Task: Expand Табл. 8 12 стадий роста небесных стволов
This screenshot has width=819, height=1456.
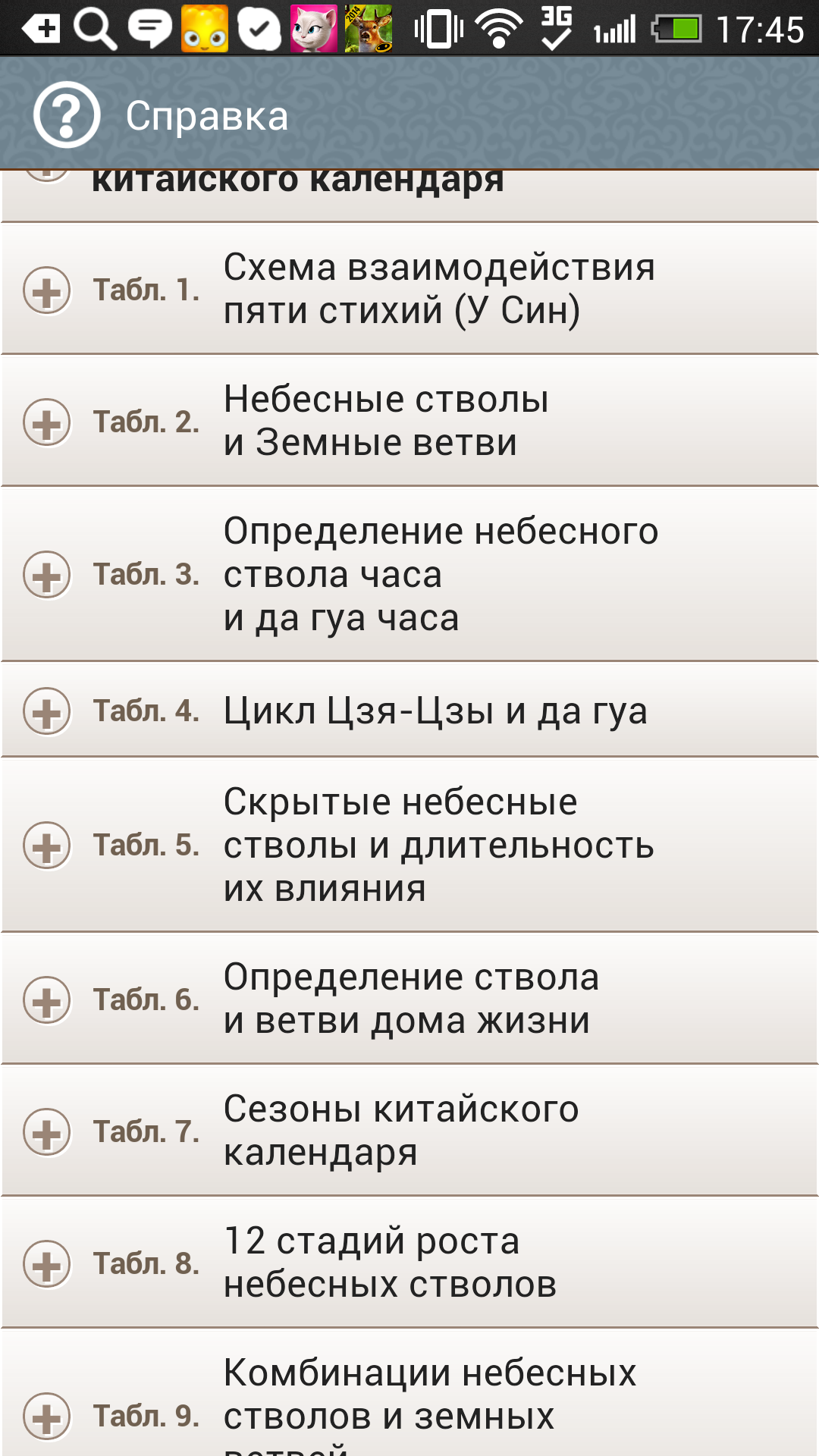Action: (x=47, y=1263)
